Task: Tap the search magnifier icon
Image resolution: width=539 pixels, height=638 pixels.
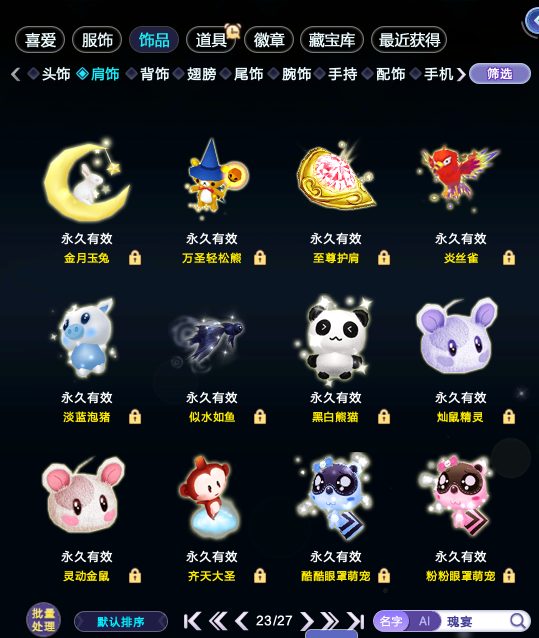Action: pos(517,621)
